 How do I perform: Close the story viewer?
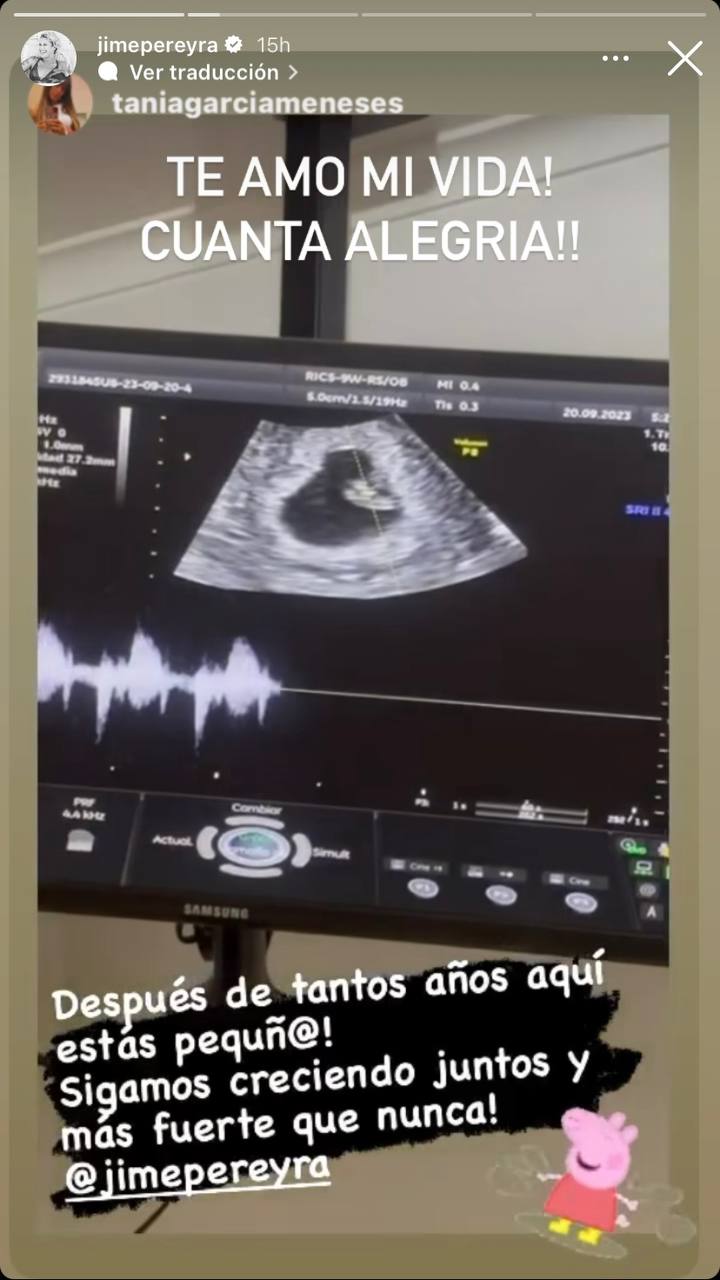coord(685,58)
